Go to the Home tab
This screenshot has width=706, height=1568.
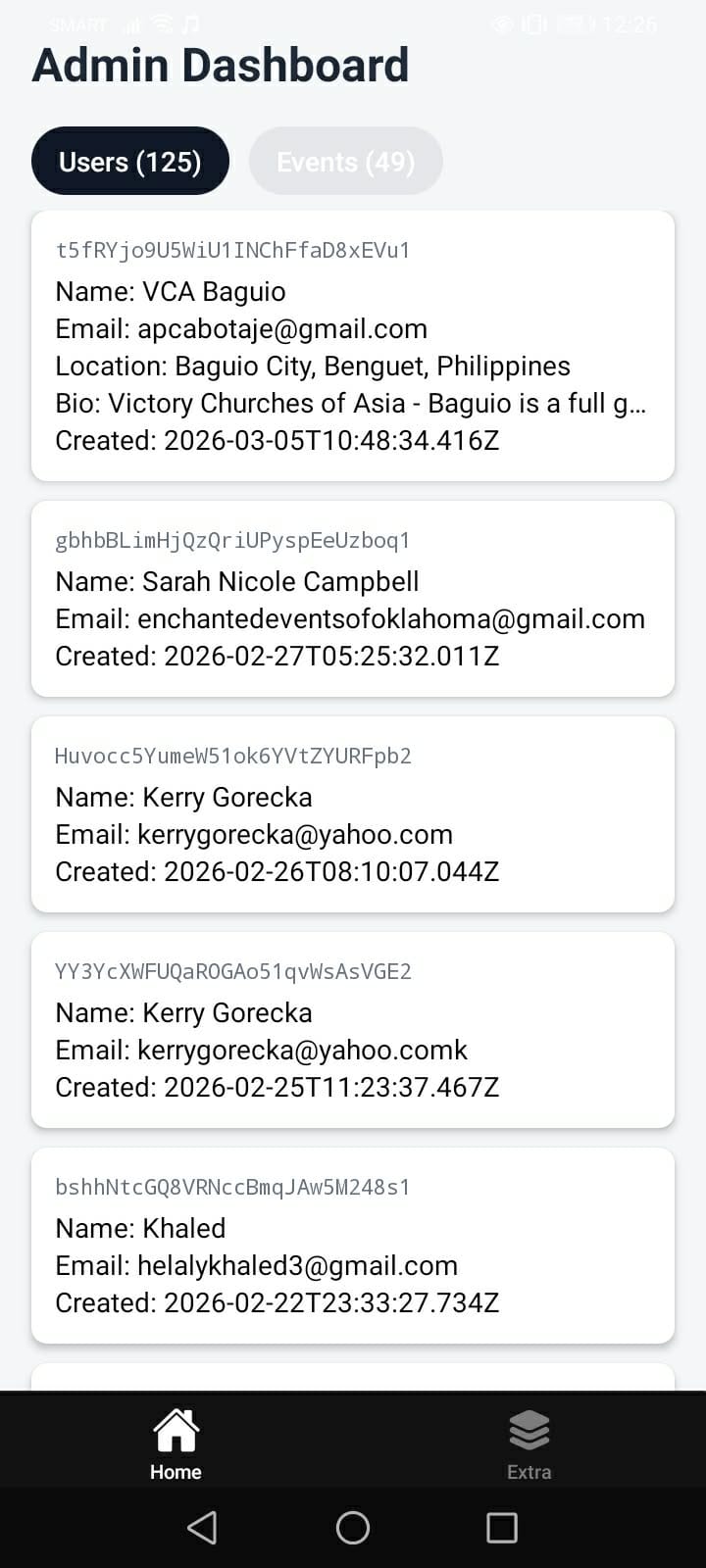176,1444
